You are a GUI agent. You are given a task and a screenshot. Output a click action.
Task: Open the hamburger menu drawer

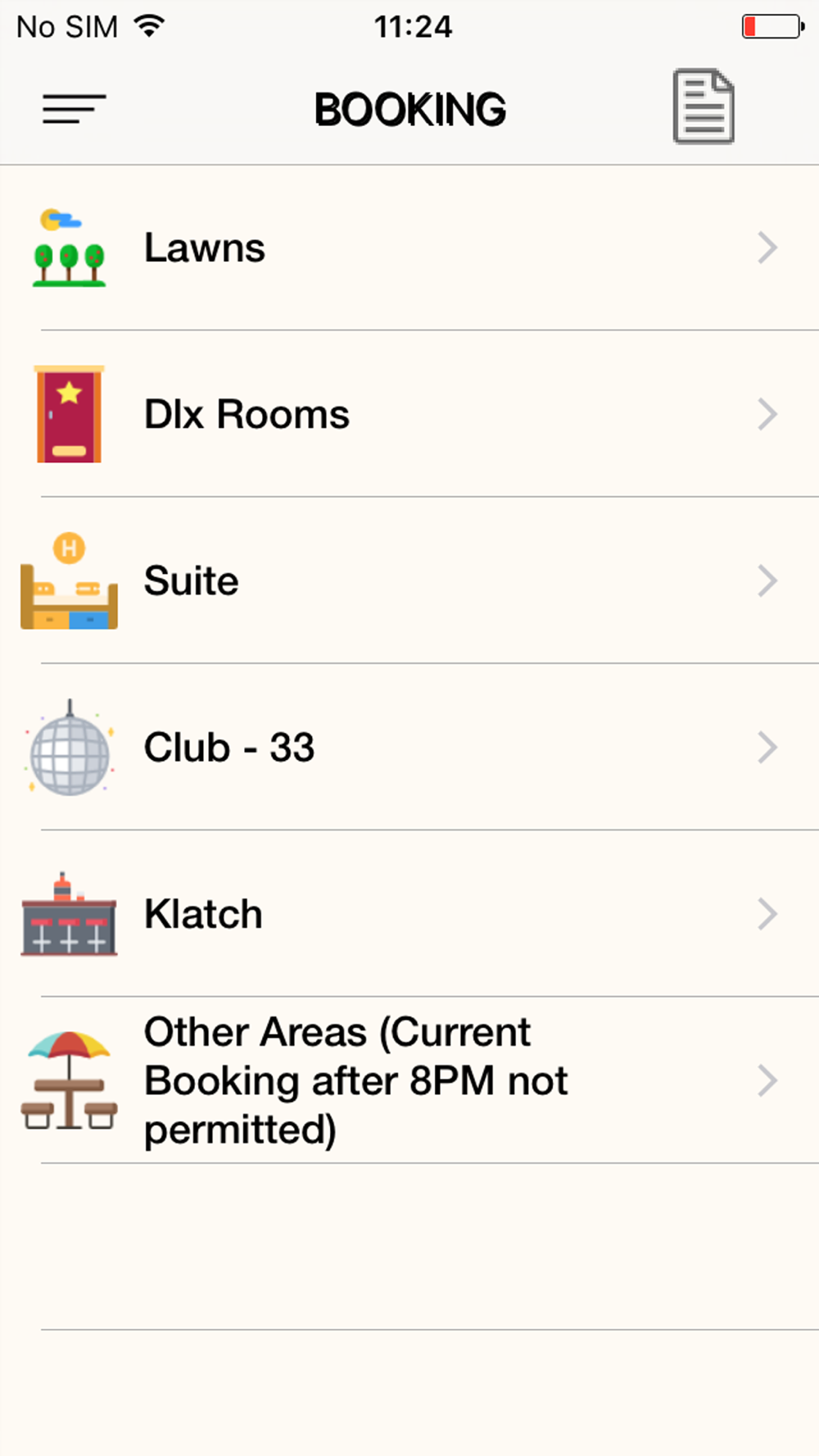point(74,109)
